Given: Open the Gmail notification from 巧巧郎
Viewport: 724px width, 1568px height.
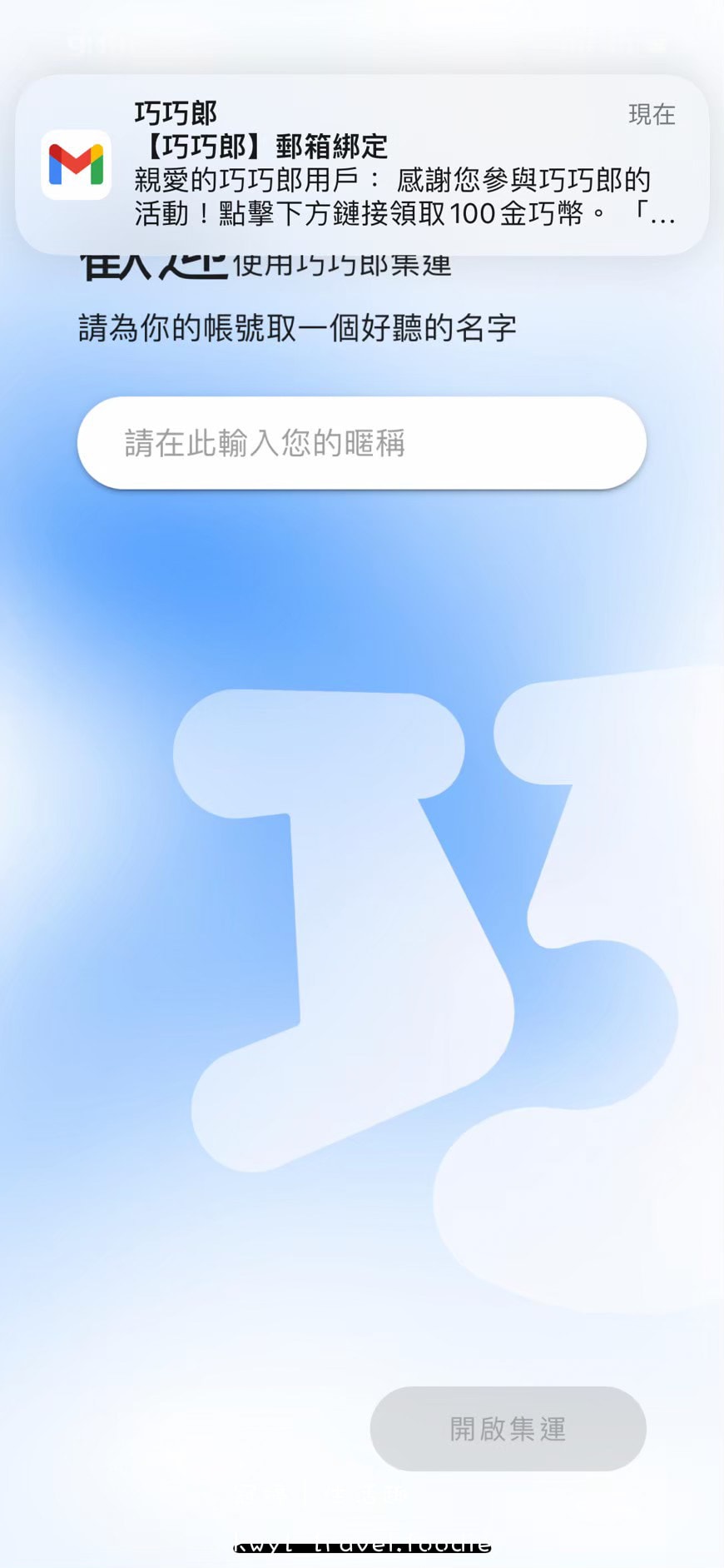Looking at the screenshot, I should [362, 165].
